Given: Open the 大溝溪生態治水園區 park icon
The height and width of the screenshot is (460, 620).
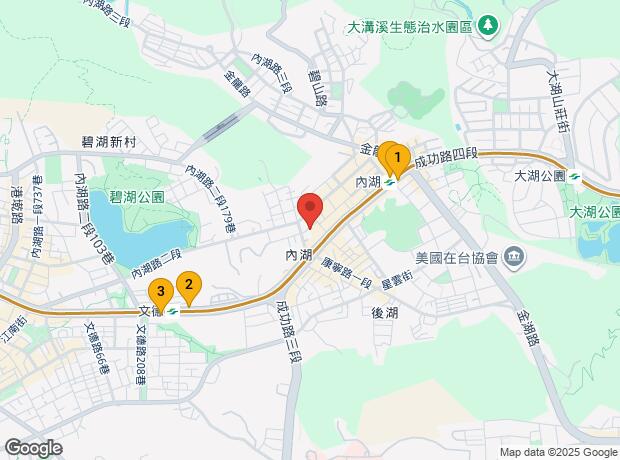Looking at the screenshot, I should pos(488,27).
